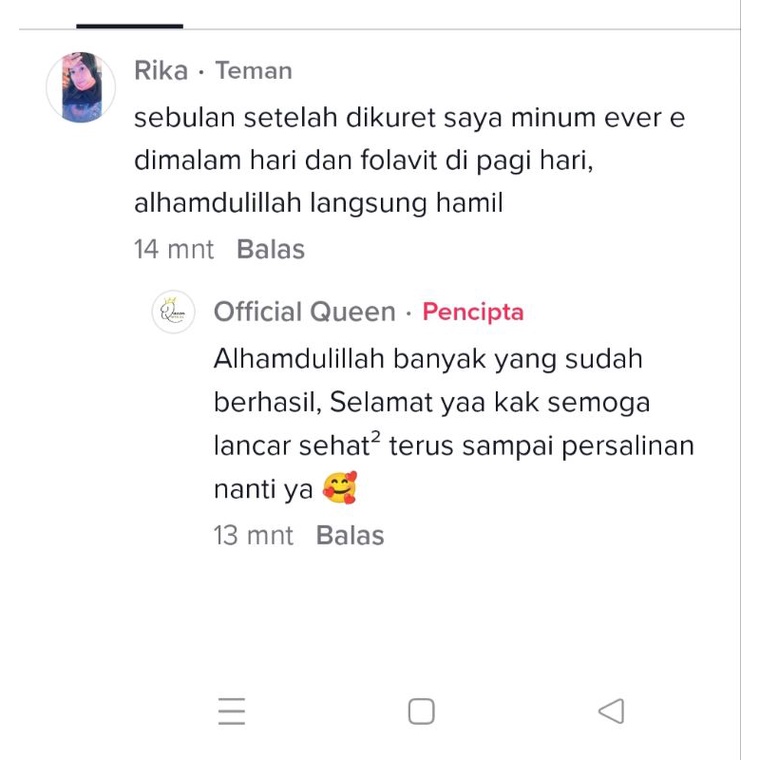Open Rika's profile picture

tap(81, 88)
